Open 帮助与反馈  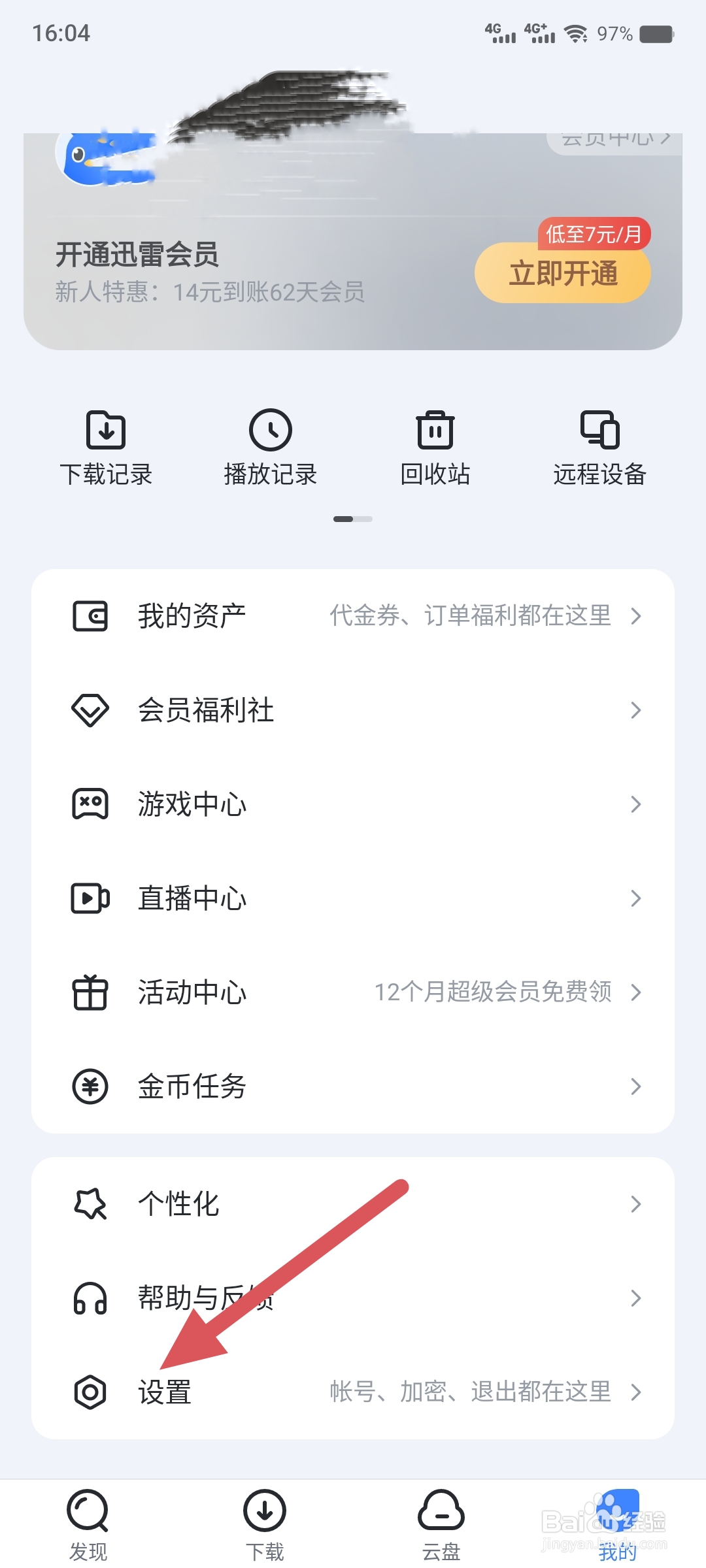click(353, 1298)
